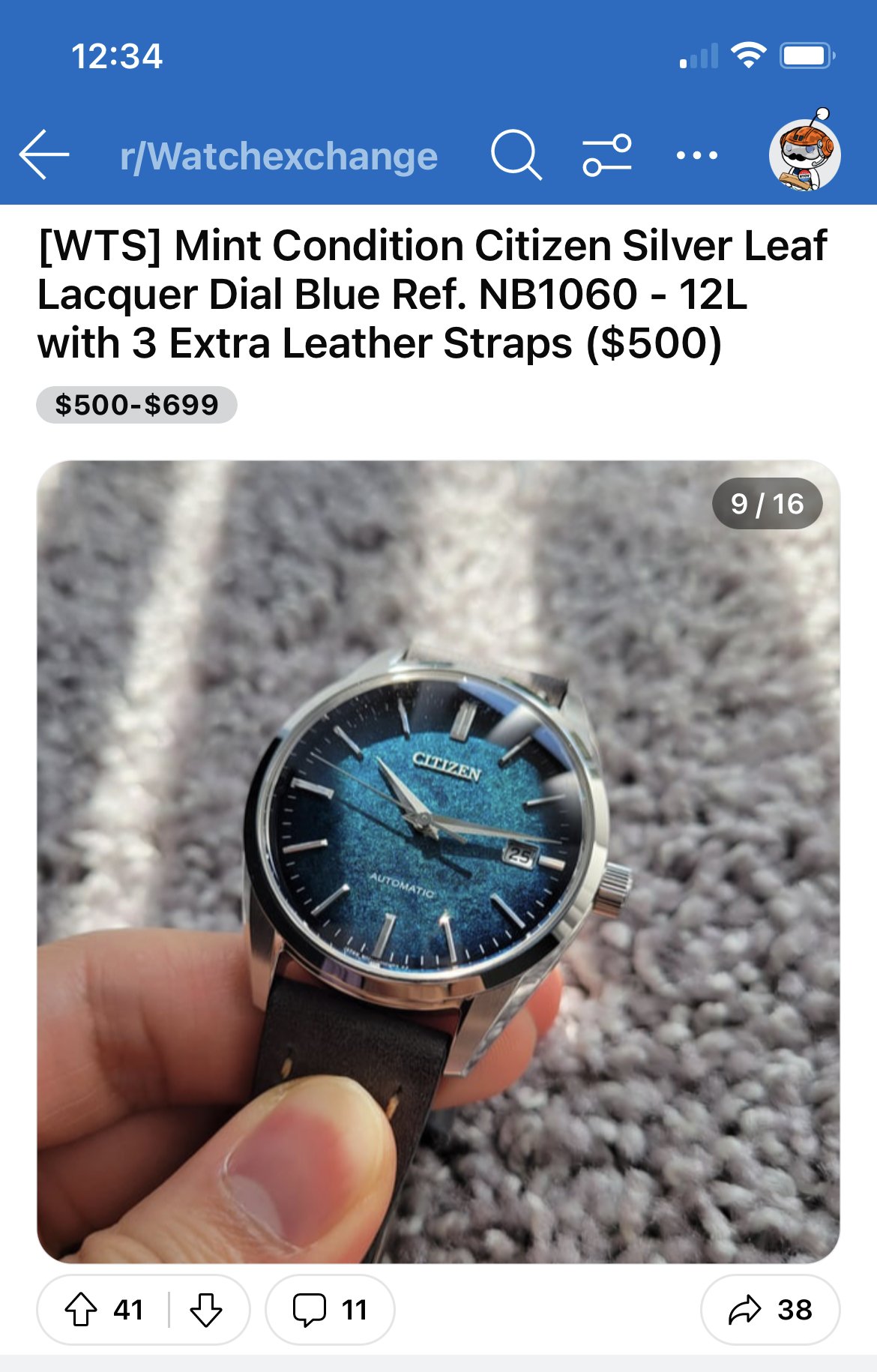This screenshot has width=877, height=1372.
Task: Open the profile avatar
Action: [x=805, y=154]
